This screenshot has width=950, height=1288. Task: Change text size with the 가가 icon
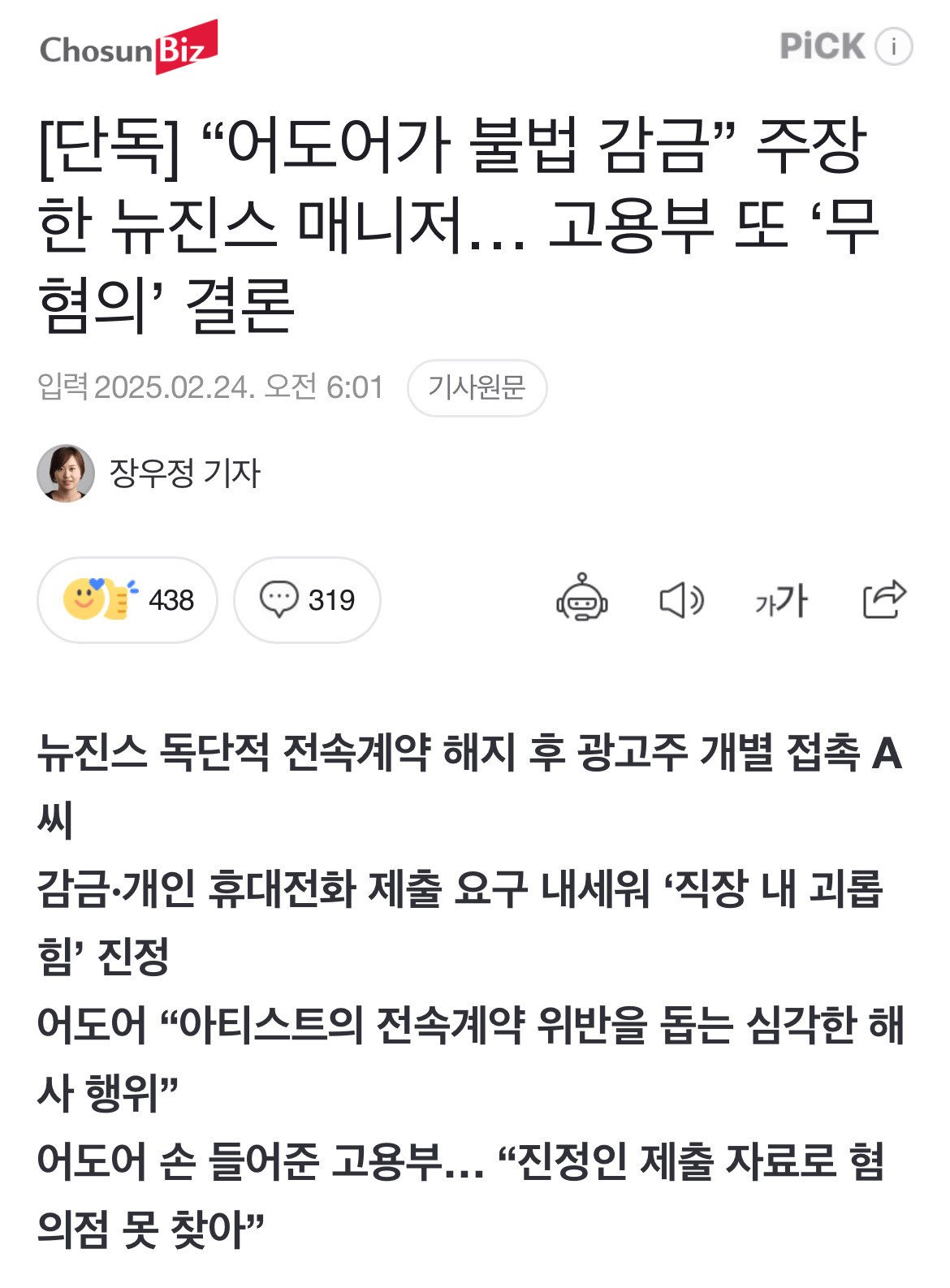[x=780, y=601]
